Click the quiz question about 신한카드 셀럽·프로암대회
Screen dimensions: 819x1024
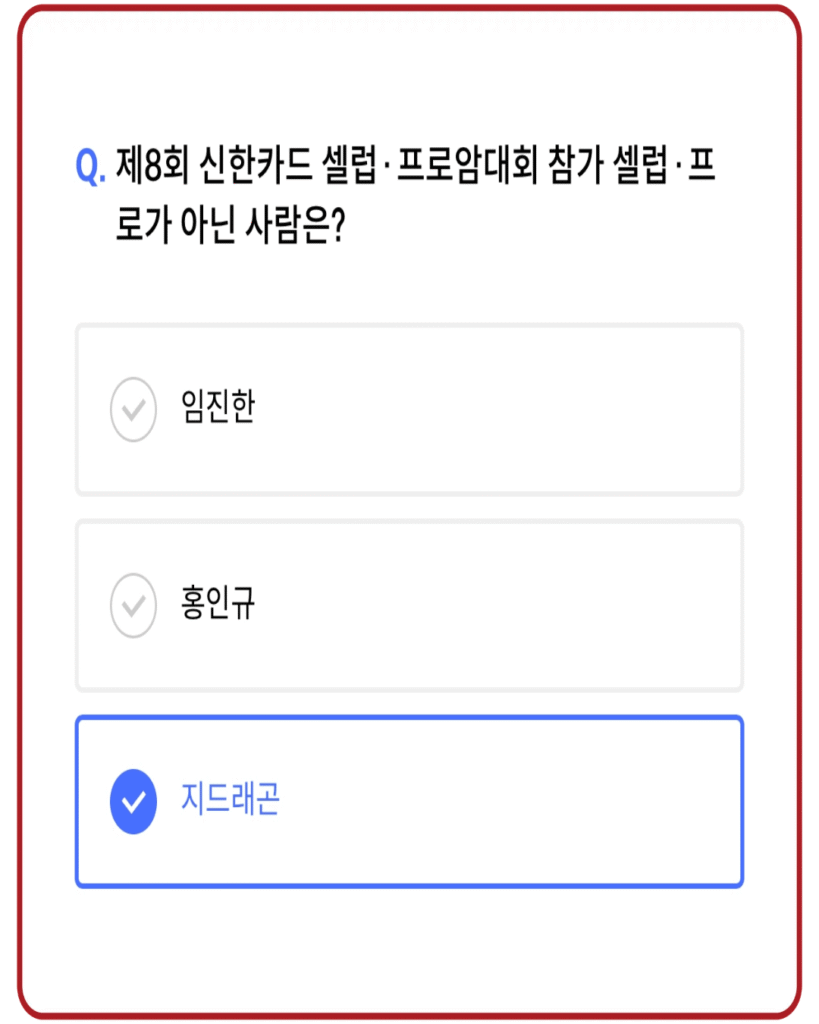click(410, 190)
